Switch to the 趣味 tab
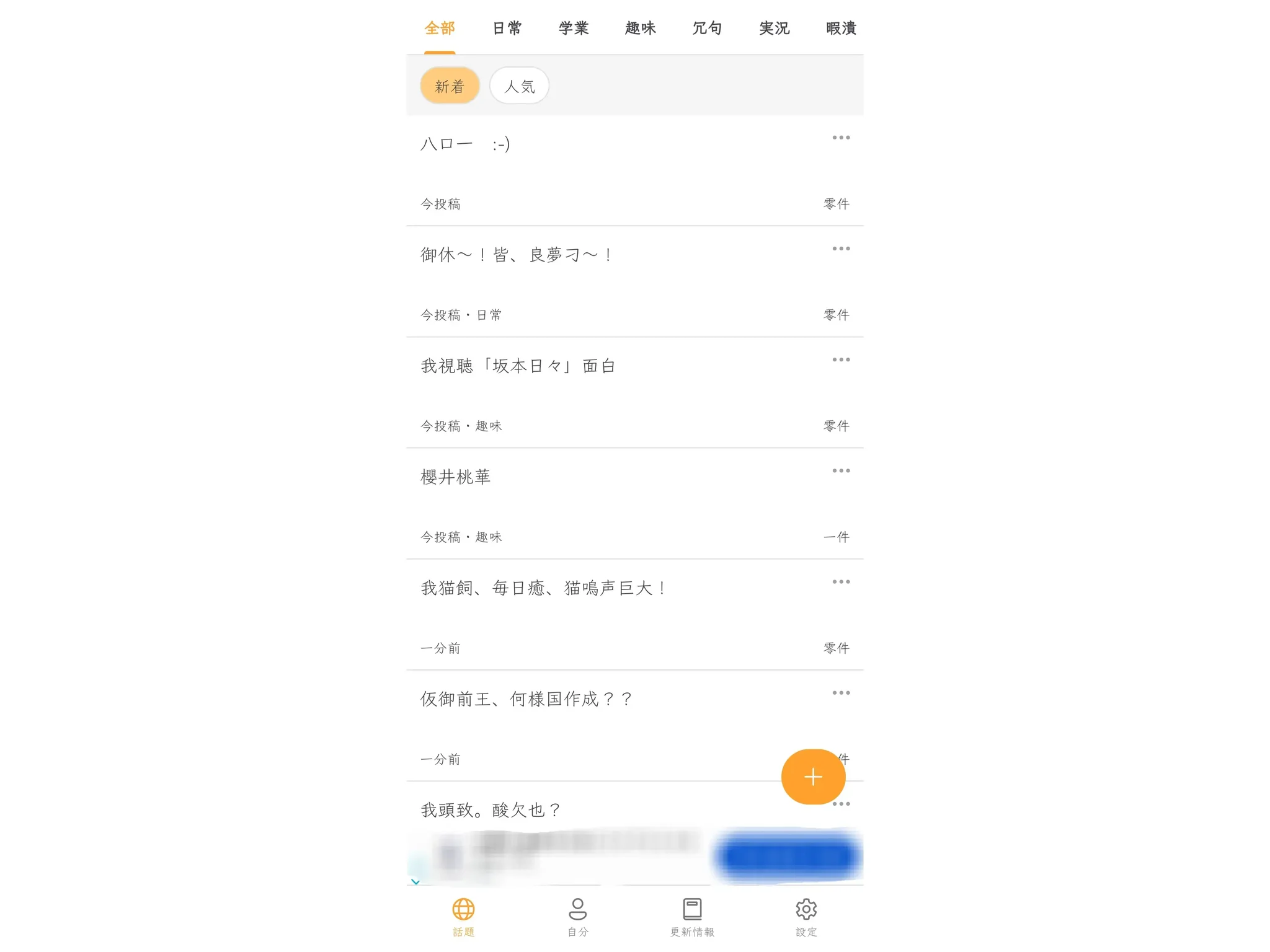Screen dimensions: 1270x952 (641, 29)
